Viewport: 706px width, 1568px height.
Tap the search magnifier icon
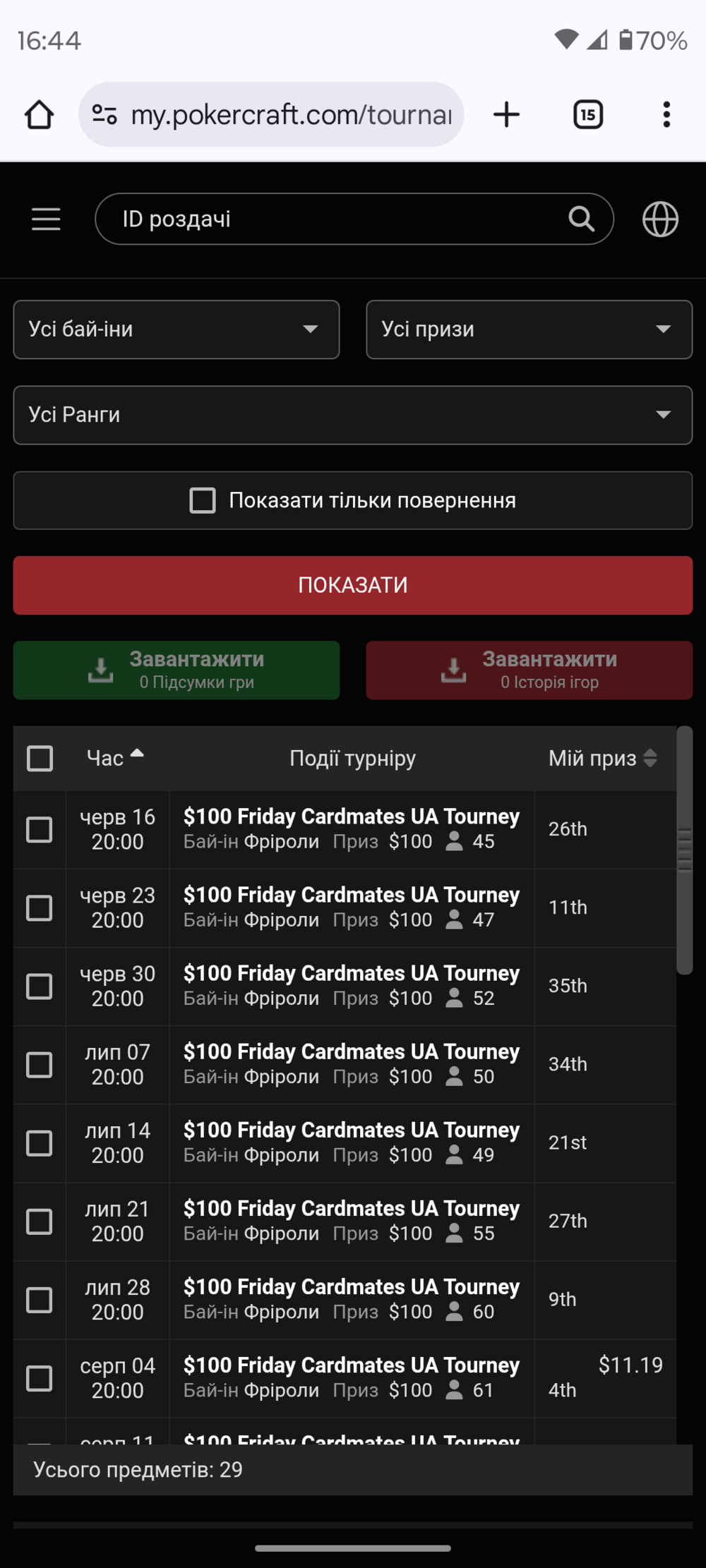[581, 219]
